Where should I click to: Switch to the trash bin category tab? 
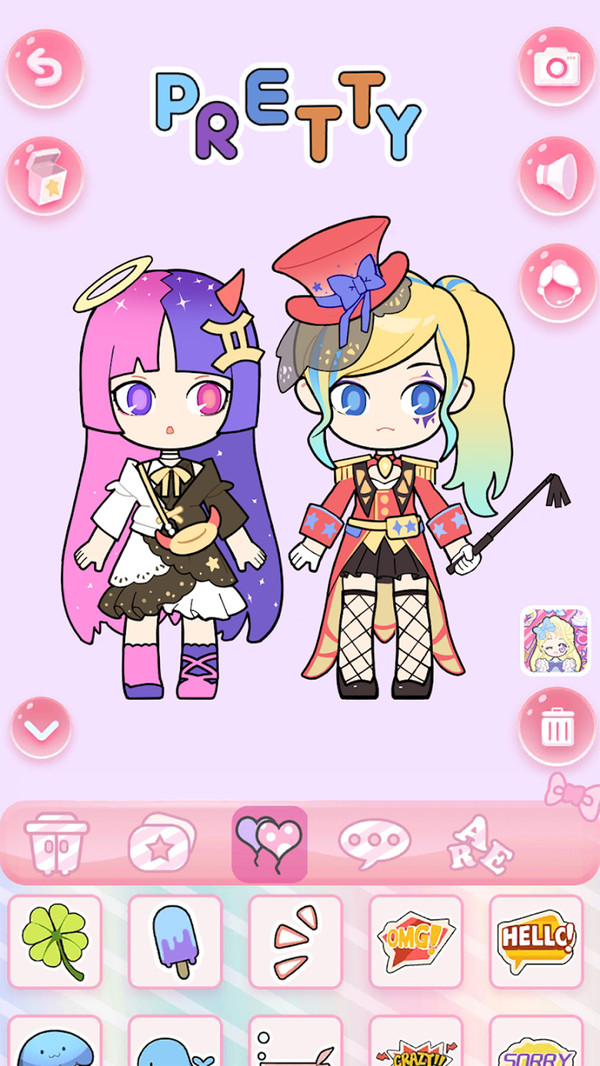tap(57, 844)
